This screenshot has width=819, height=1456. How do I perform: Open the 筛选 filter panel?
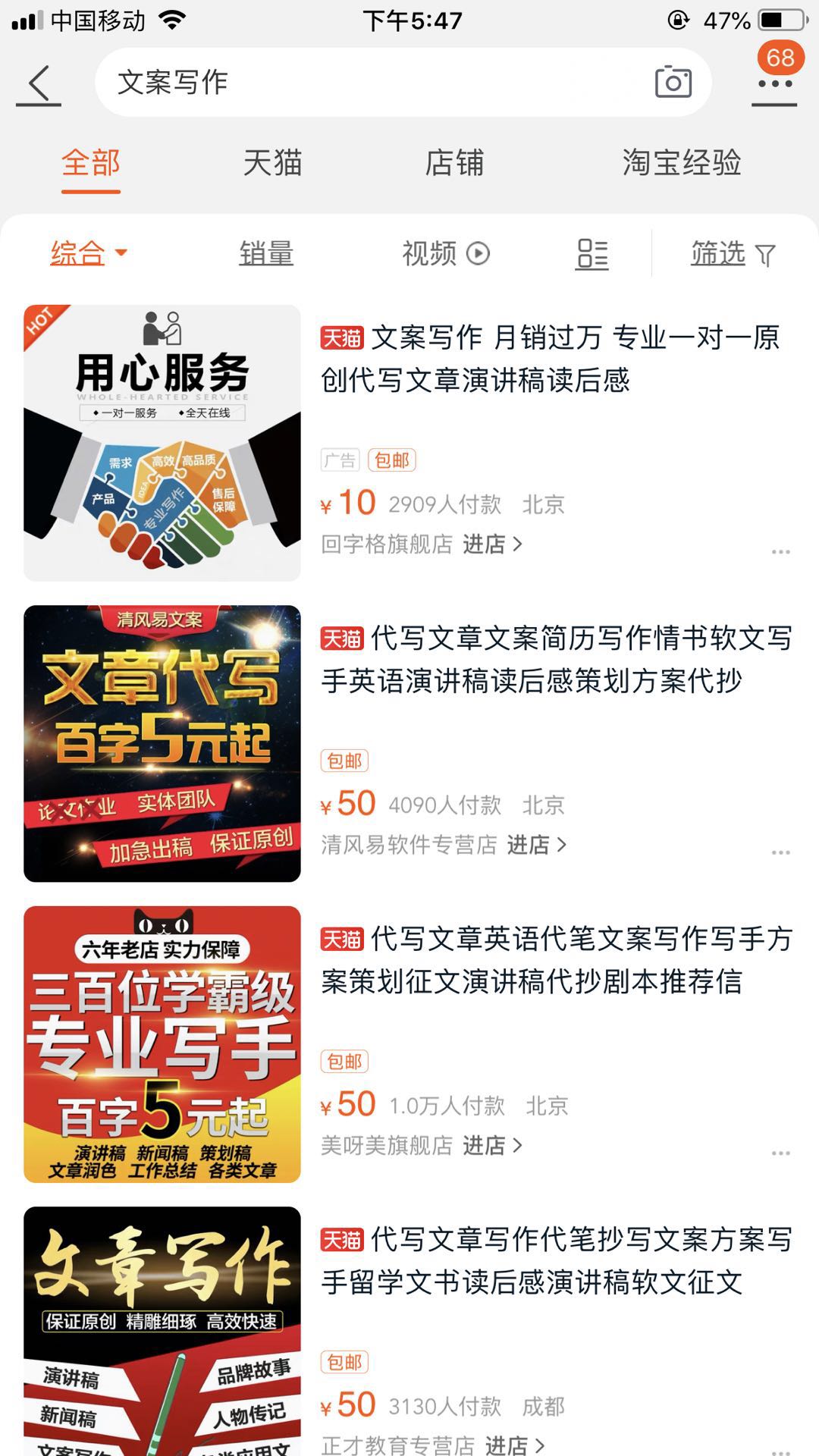click(733, 253)
